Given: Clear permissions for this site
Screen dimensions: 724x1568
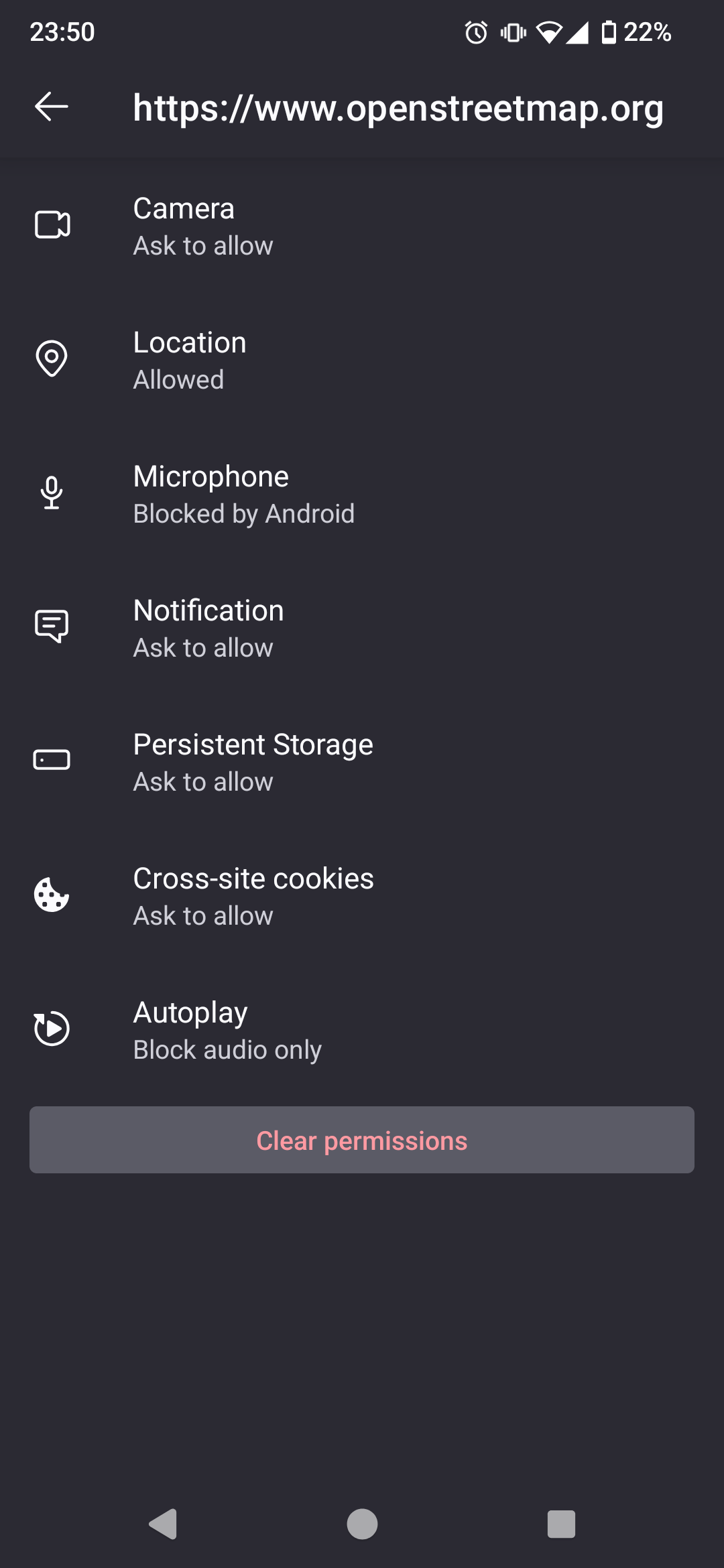Looking at the screenshot, I should coord(362,1140).
